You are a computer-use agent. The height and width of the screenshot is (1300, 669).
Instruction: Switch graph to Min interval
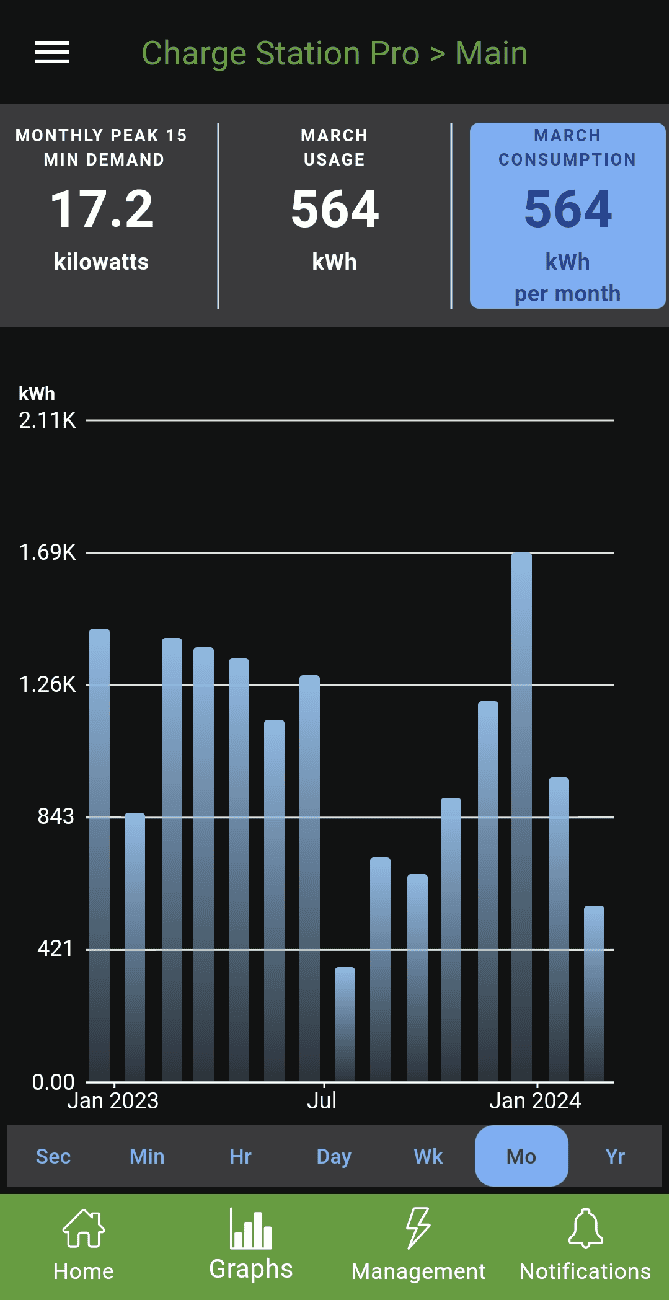147,1157
